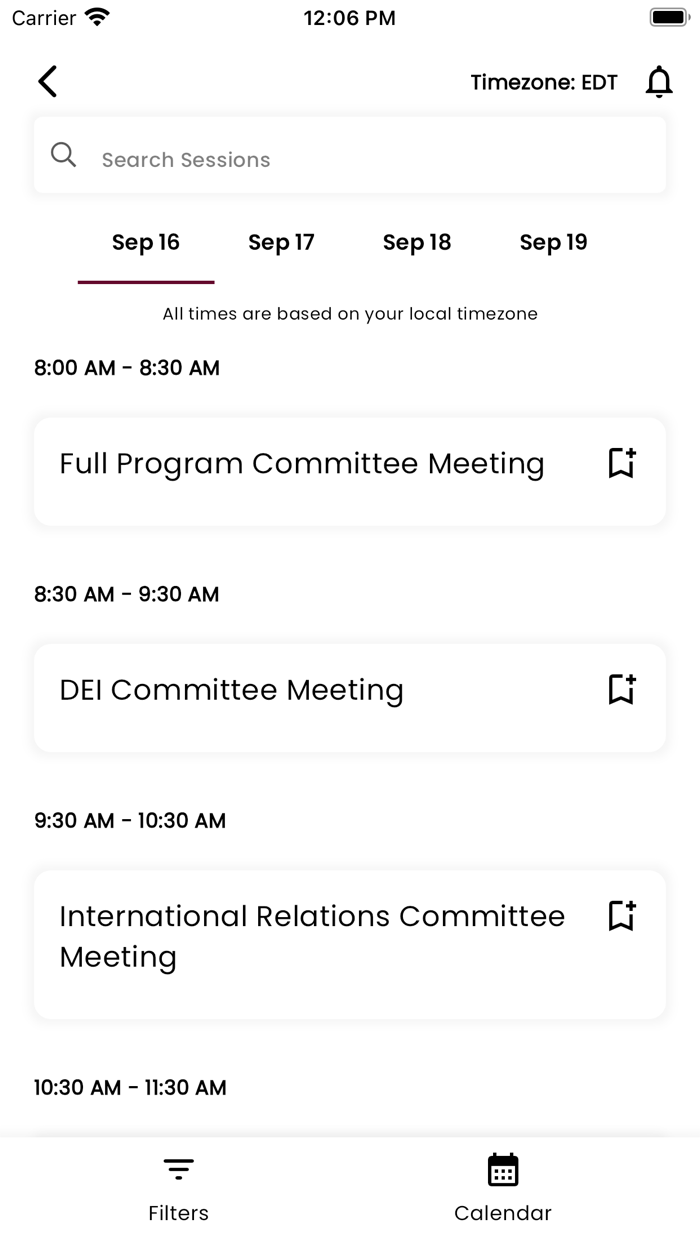Show sessions for Sep 19
The height and width of the screenshot is (1244, 700).
pos(553,243)
